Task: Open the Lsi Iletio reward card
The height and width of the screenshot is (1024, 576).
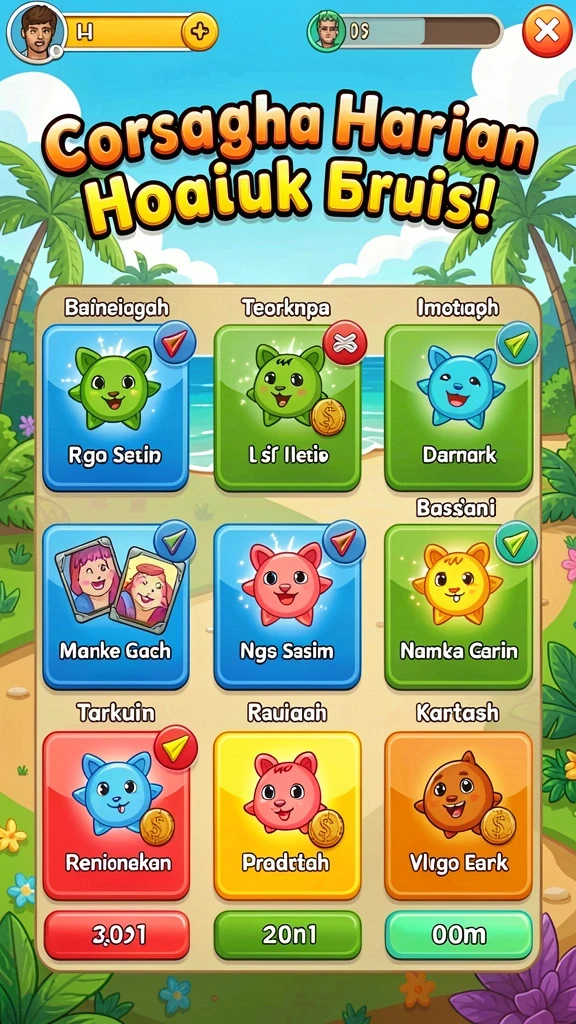Action: [x=287, y=408]
